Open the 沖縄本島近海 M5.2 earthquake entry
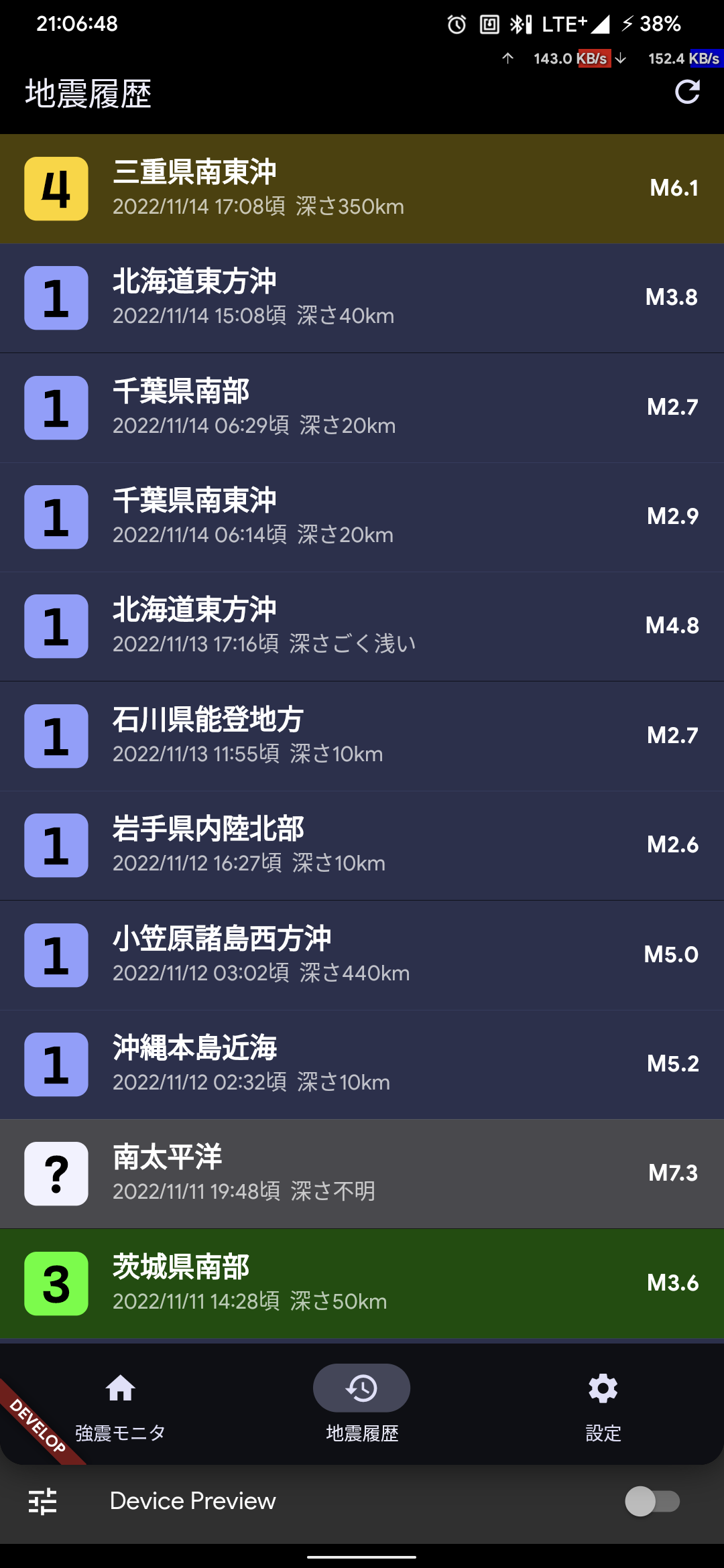 coord(362,1064)
